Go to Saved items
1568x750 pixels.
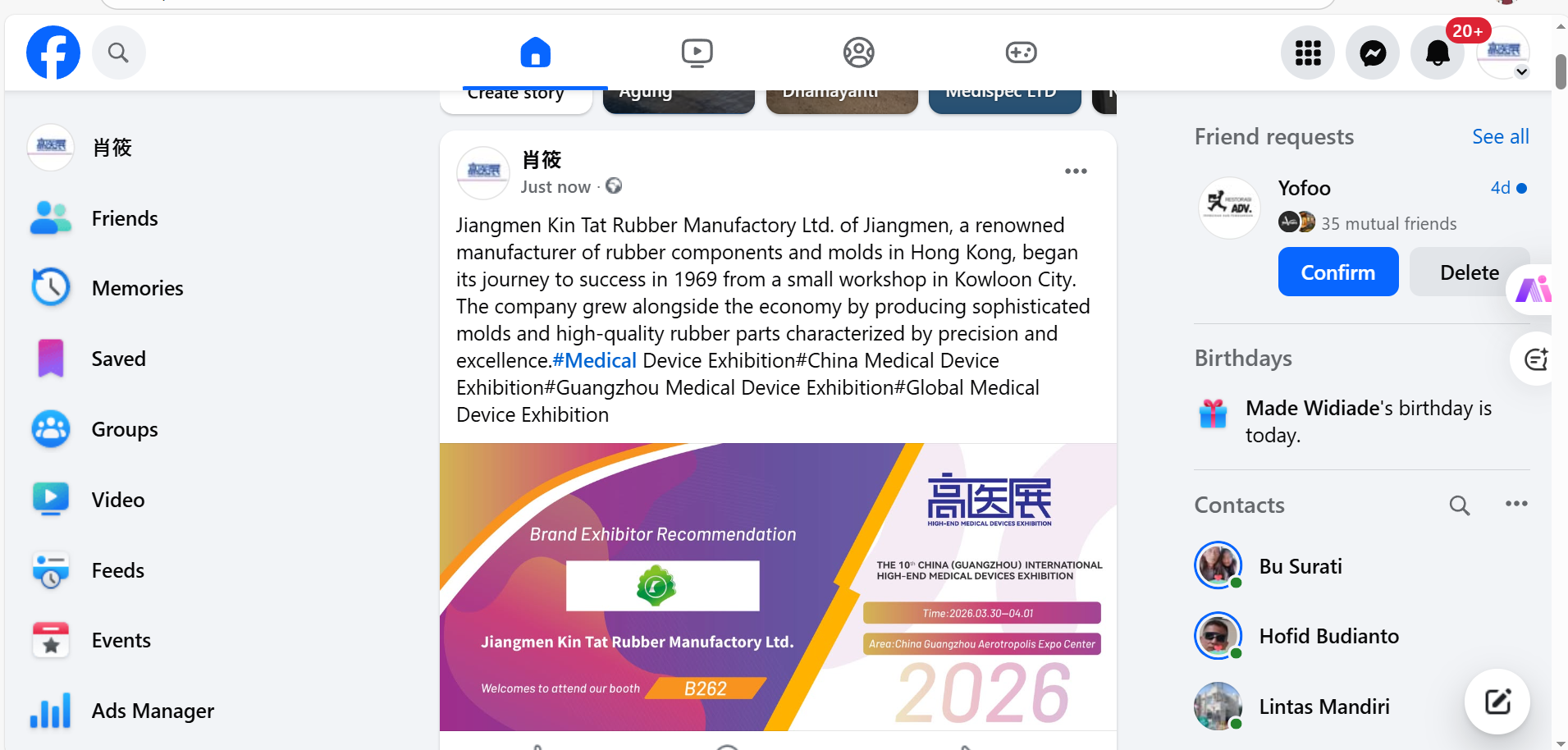(x=118, y=359)
